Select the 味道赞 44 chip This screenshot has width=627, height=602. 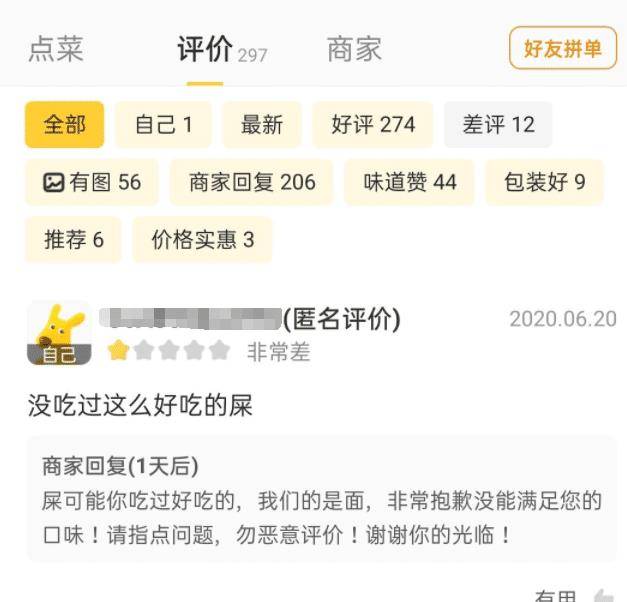point(409,182)
